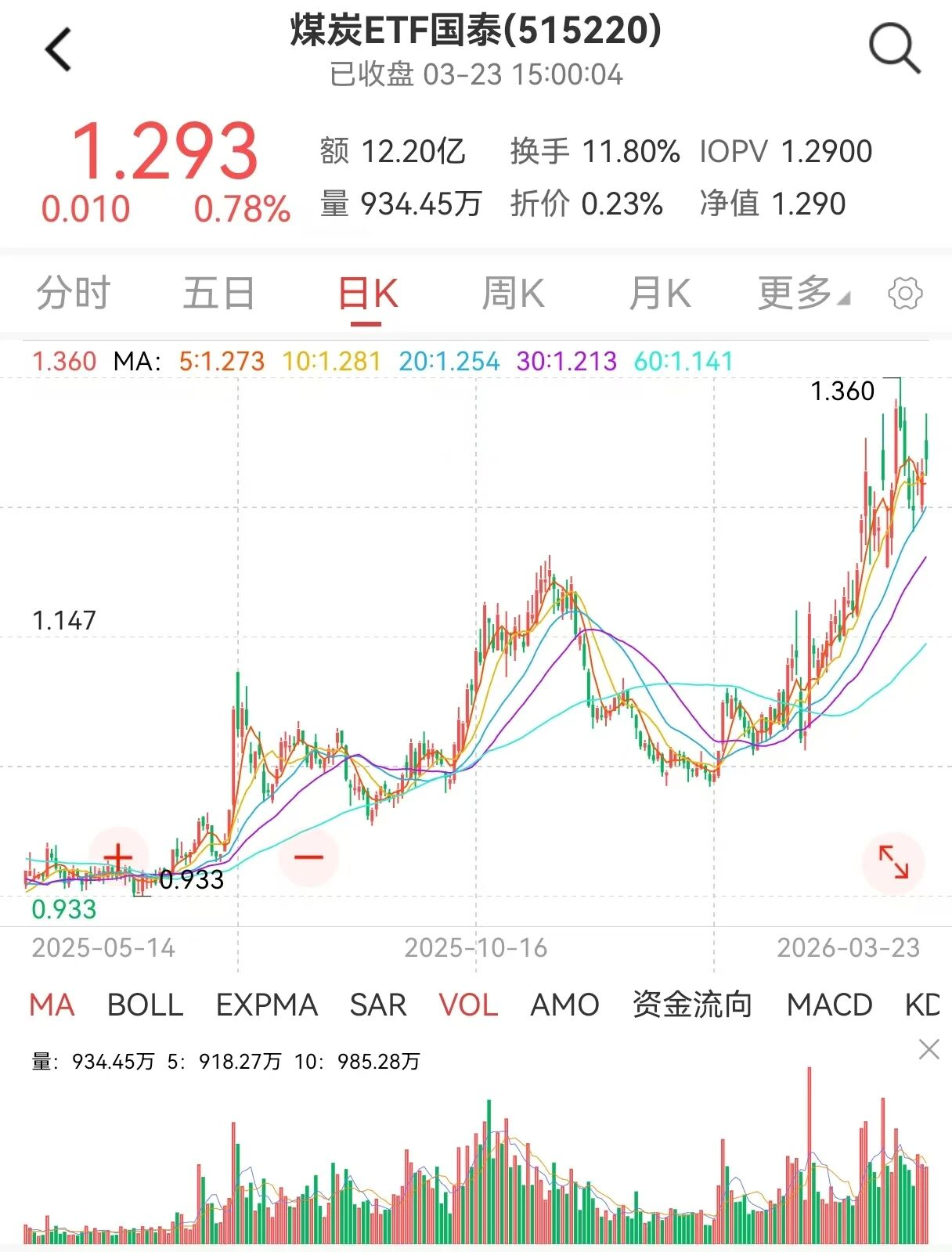This screenshot has height=1252, width=952.
Task: Go back using the arrow icon
Action: pyautogui.click(x=59, y=50)
